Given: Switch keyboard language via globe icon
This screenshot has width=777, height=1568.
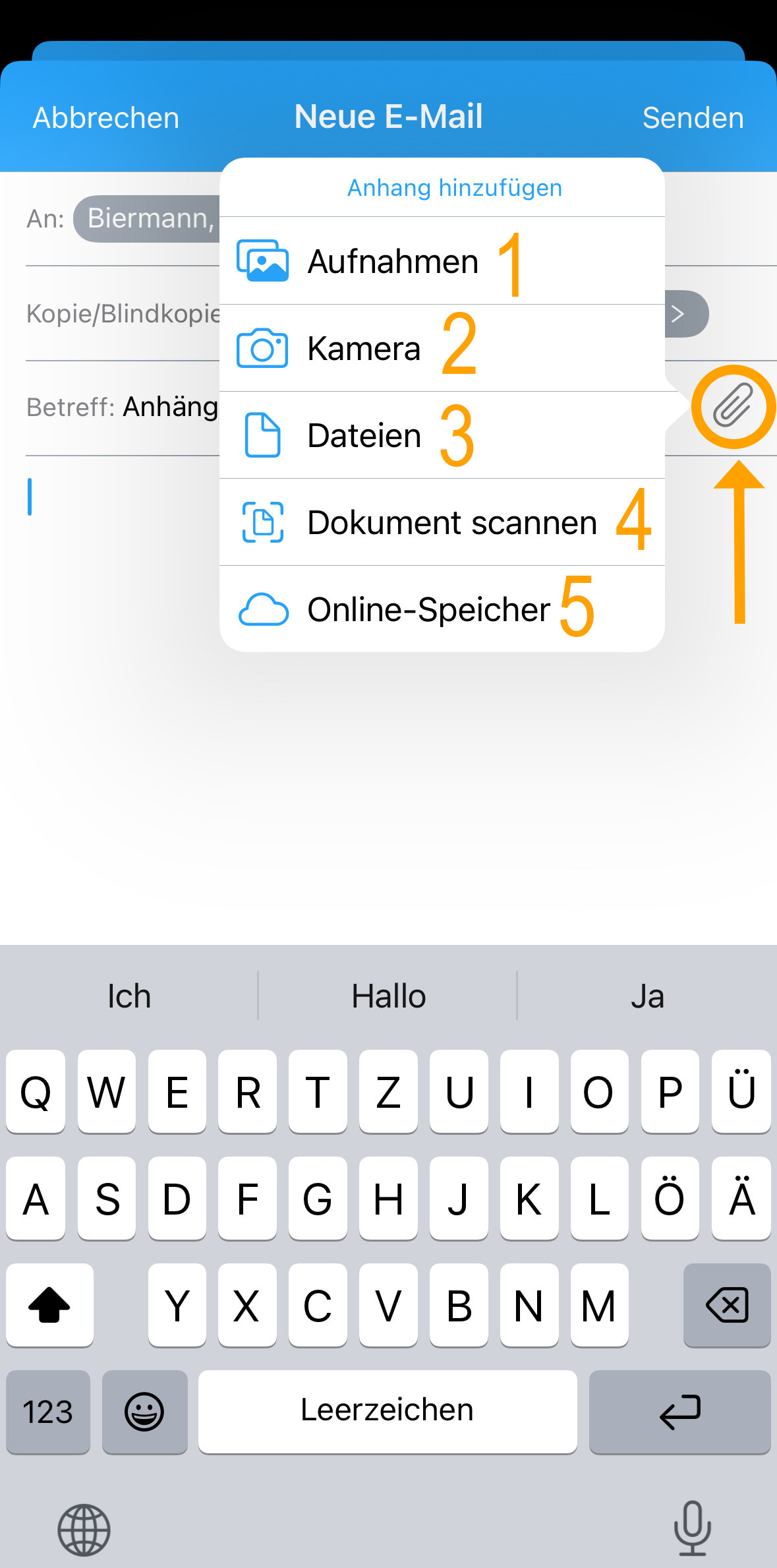Looking at the screenshot, I should (x=84, y=1530).
